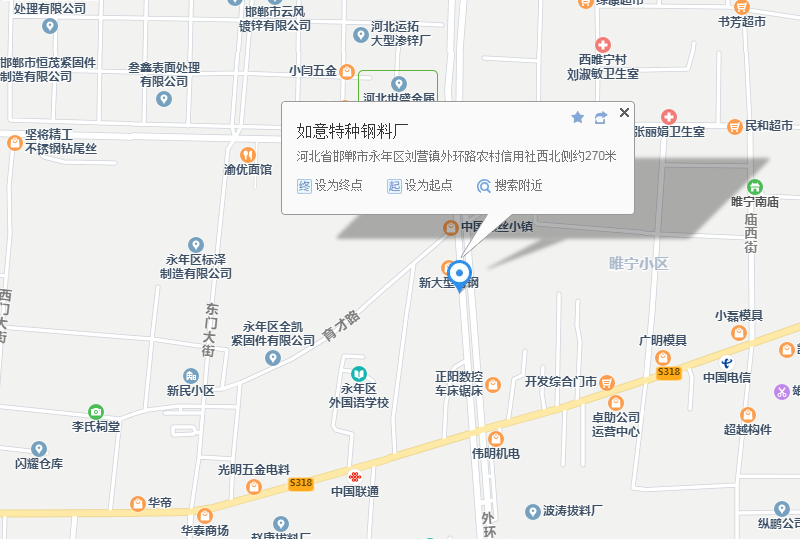Open 中国联通 map marker

coord(354,476)
